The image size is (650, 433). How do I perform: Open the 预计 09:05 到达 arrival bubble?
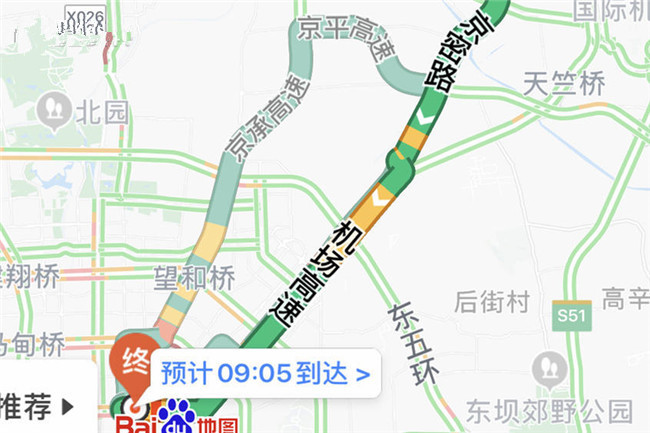point(265,374)
